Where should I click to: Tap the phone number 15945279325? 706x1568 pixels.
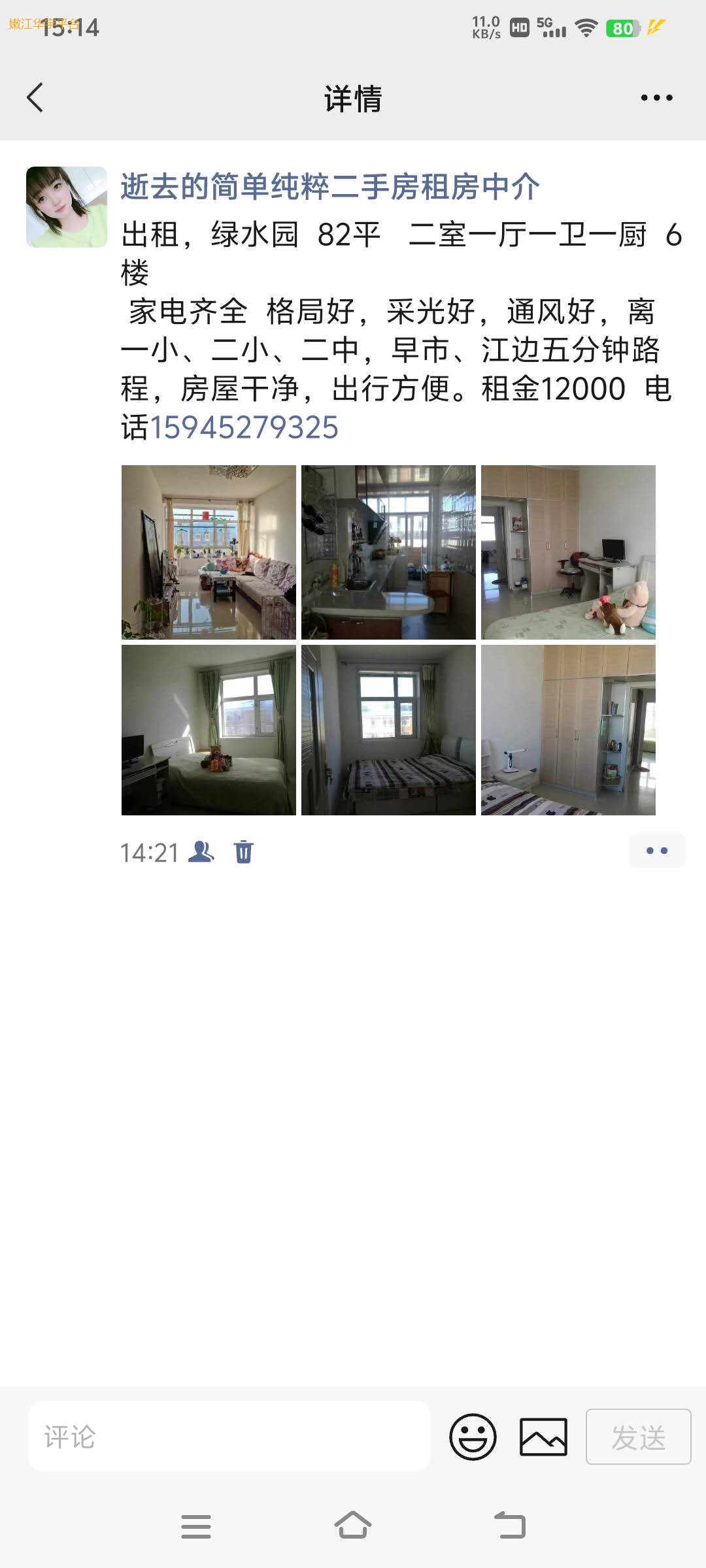[x=244, y=428]
